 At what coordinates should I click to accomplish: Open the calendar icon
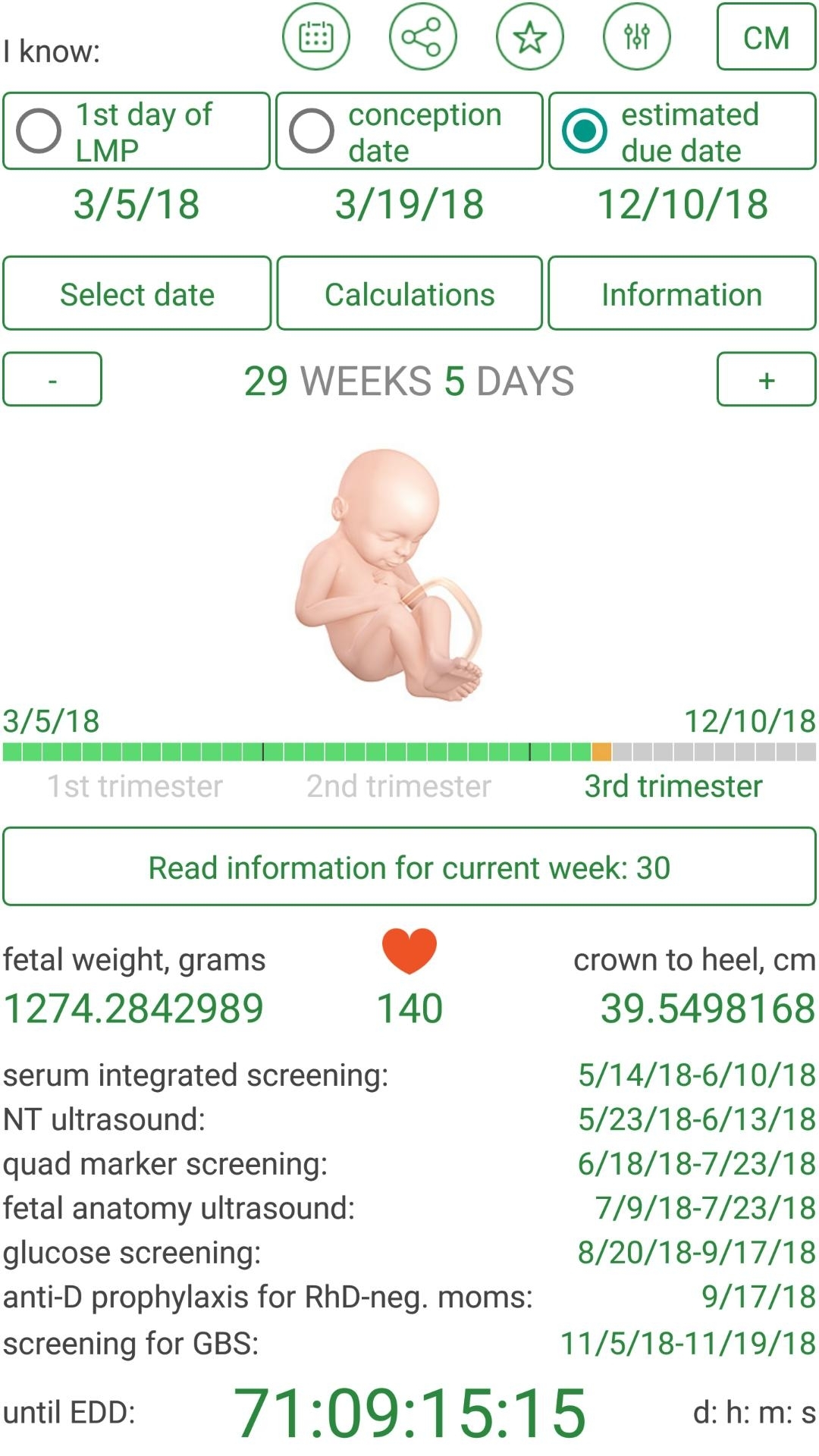(316, 36)
